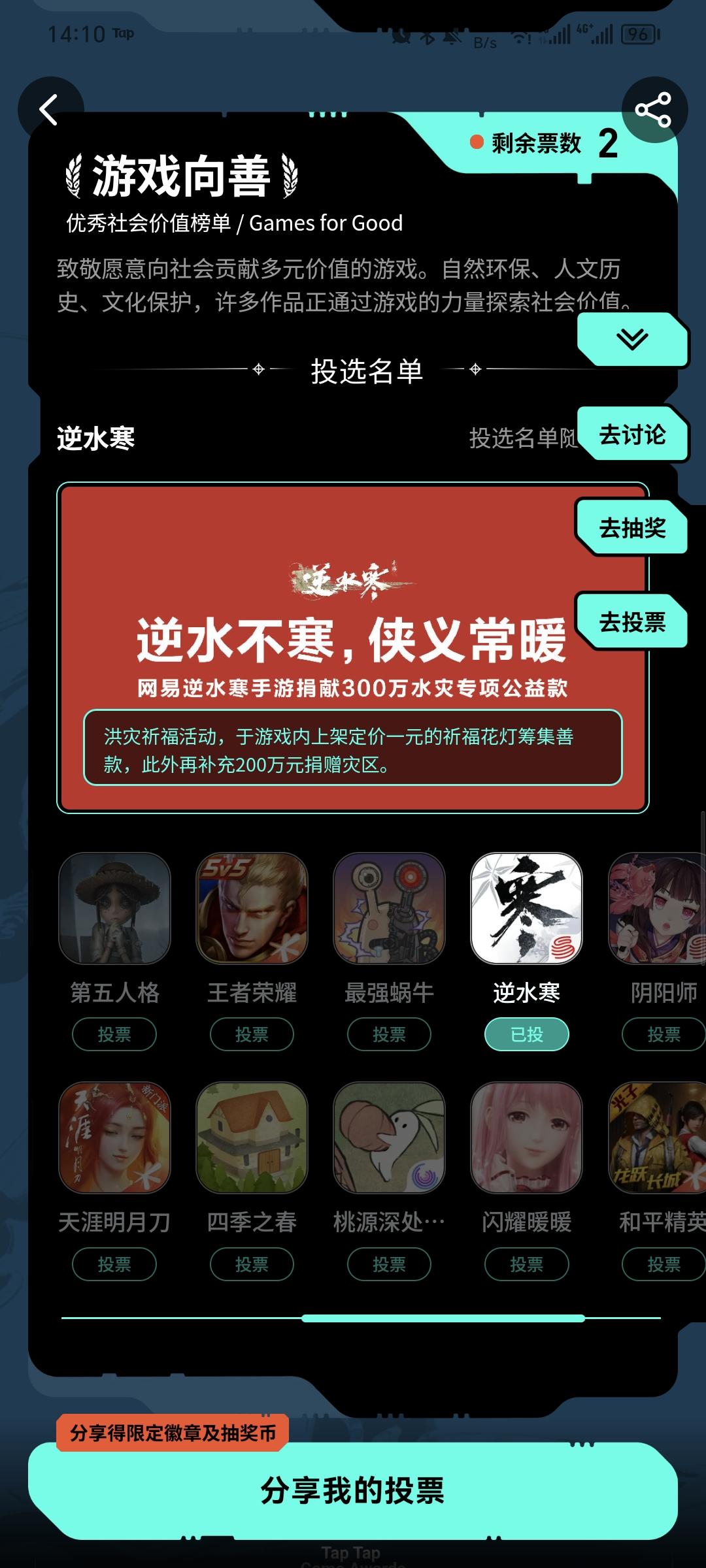Tap the 第五人格 game icon
Image resolution: width=706 pixels, height=1568 pixels.
[x=114, y=908]
